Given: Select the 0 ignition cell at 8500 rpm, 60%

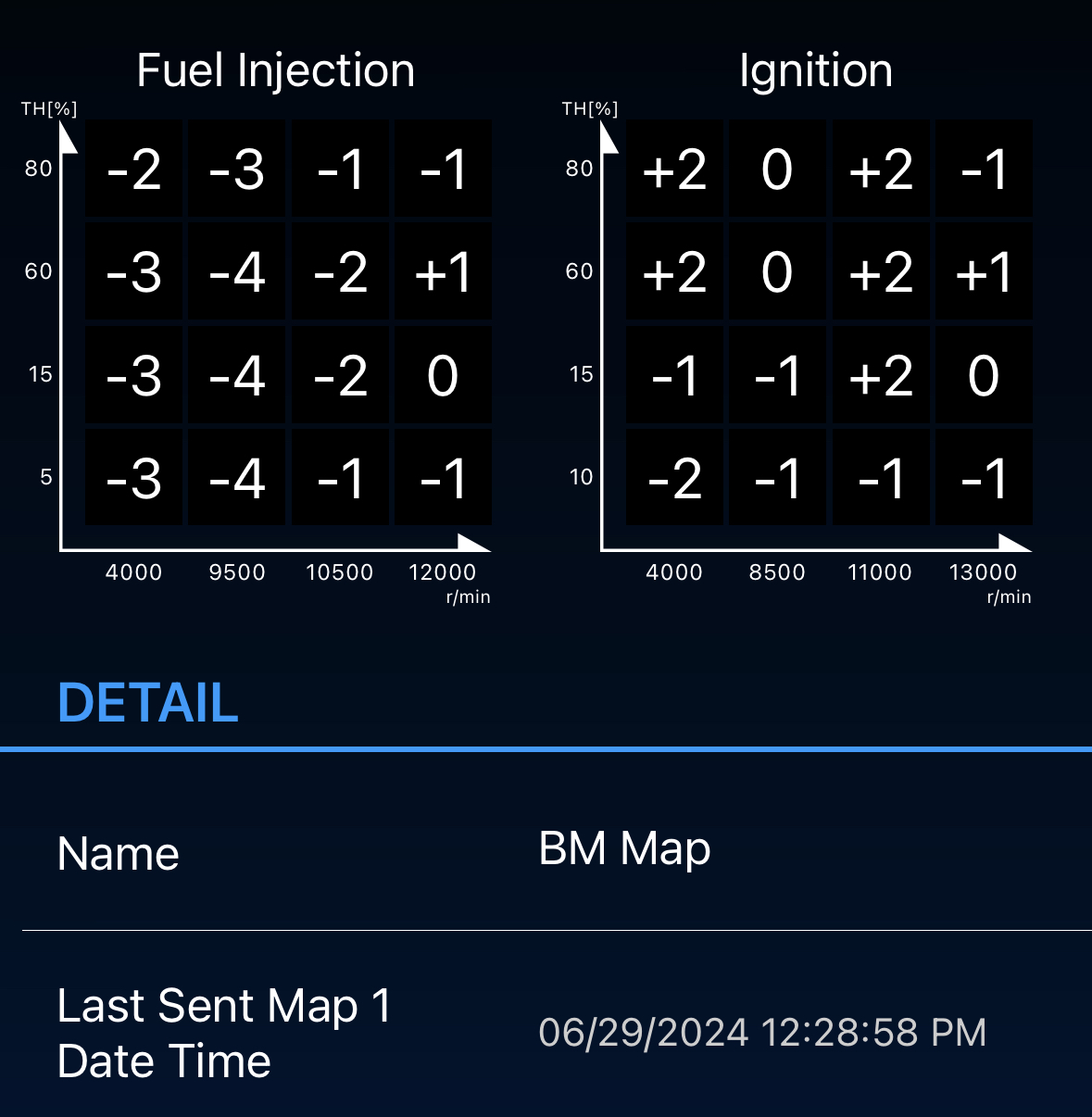Looking at the screenshot, I should point(777,272).
